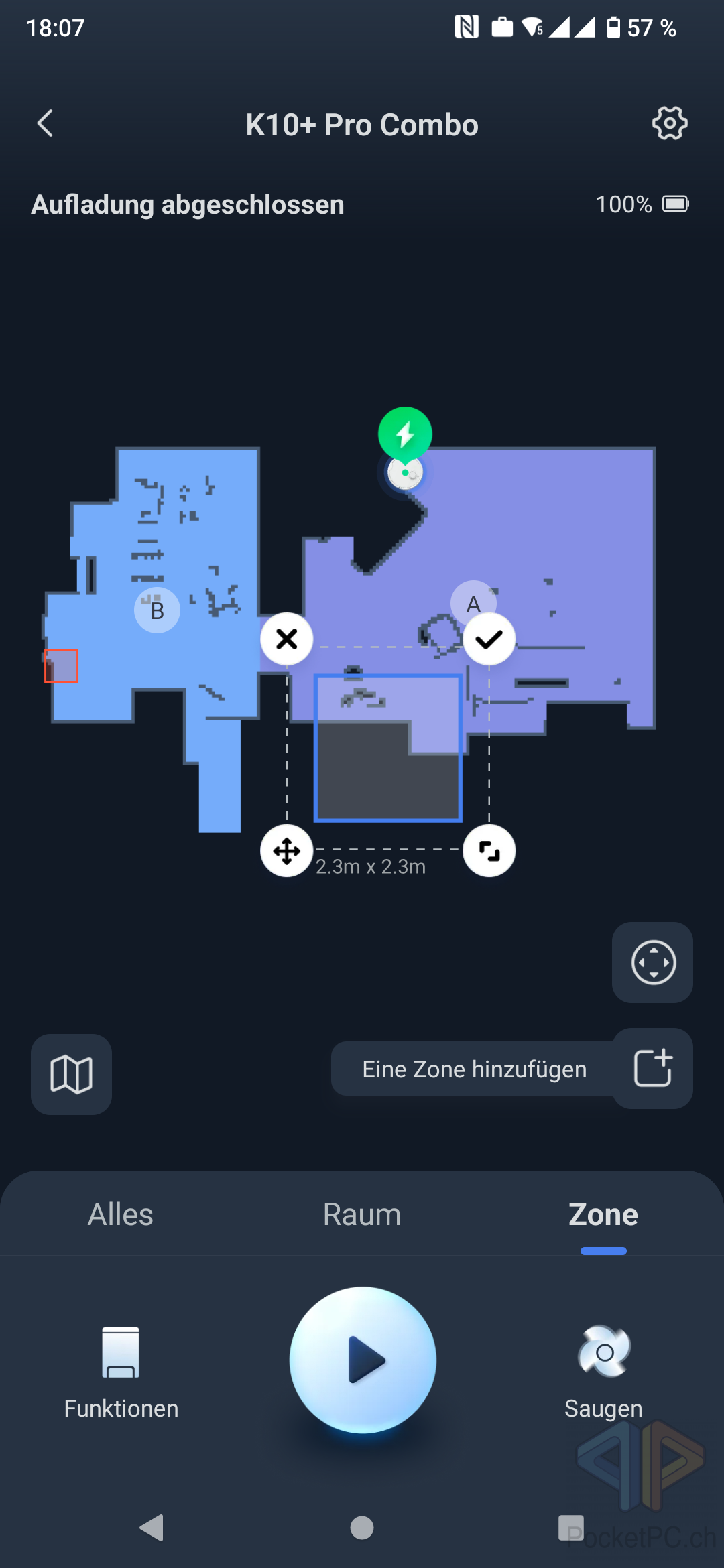Select the Zone tab
Image resolution: width=724 pixels, height=1568 pixels.
(x=603, y=1214)
